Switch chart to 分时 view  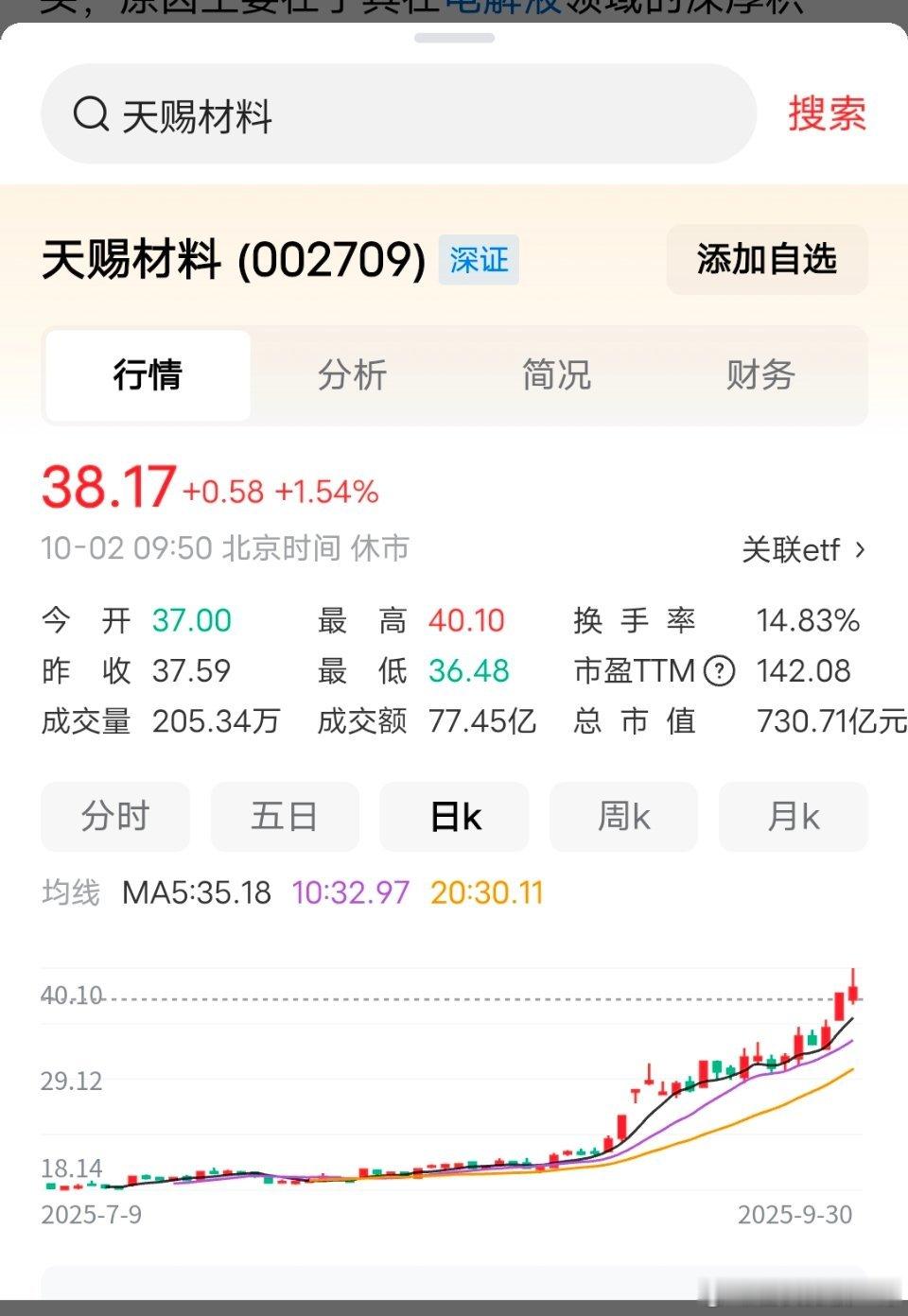tap(115, 817)
